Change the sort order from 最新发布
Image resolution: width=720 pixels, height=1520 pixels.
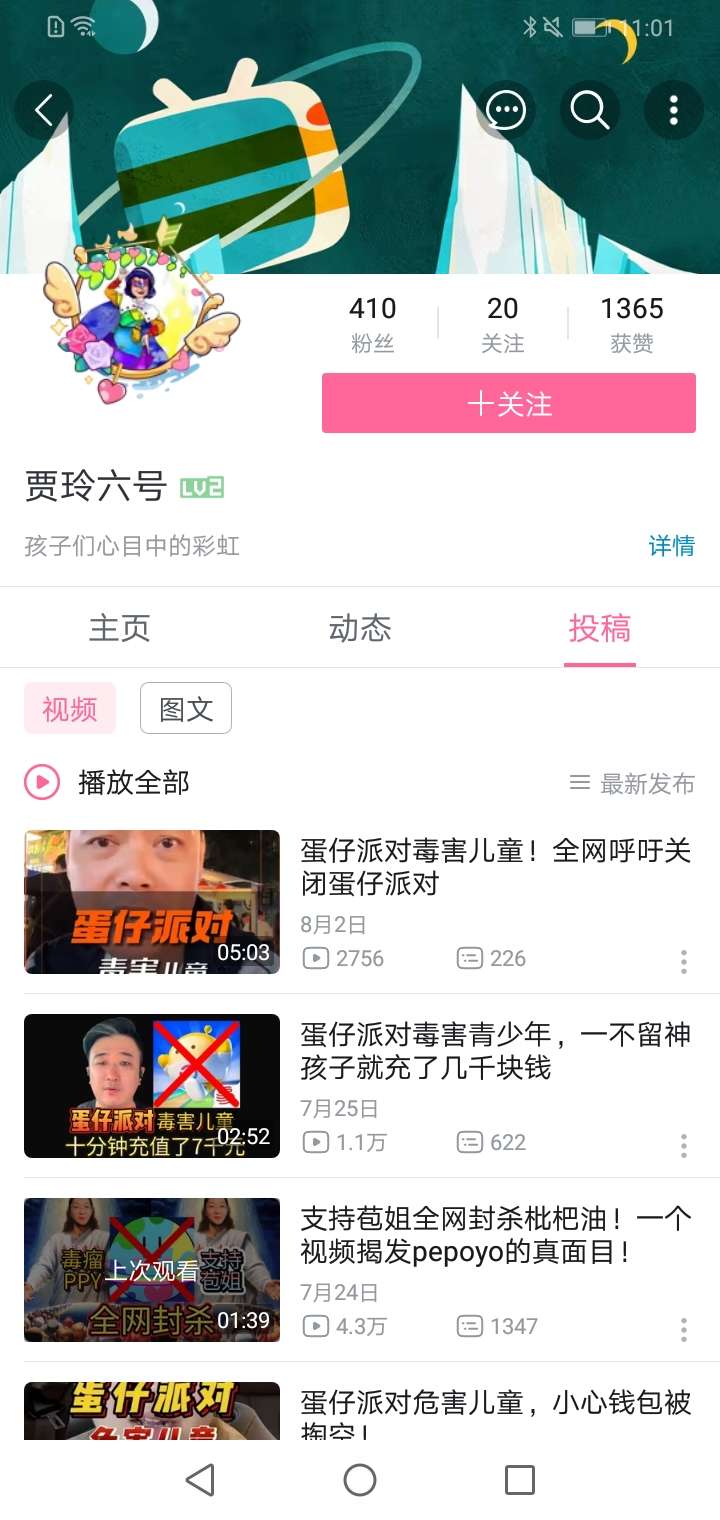click(x=632, y=784)
